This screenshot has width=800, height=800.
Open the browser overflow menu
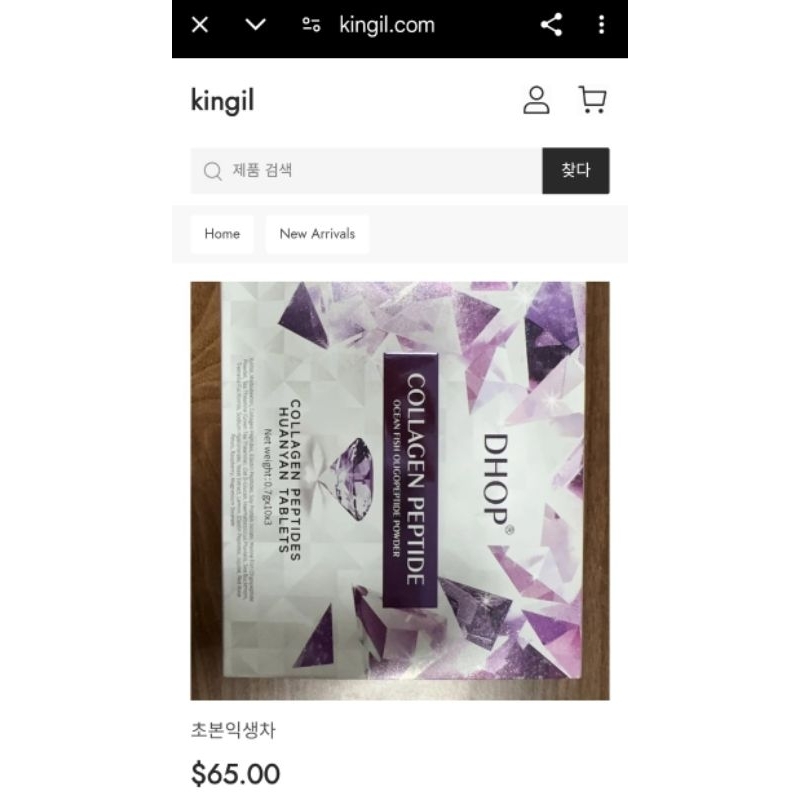601,25
